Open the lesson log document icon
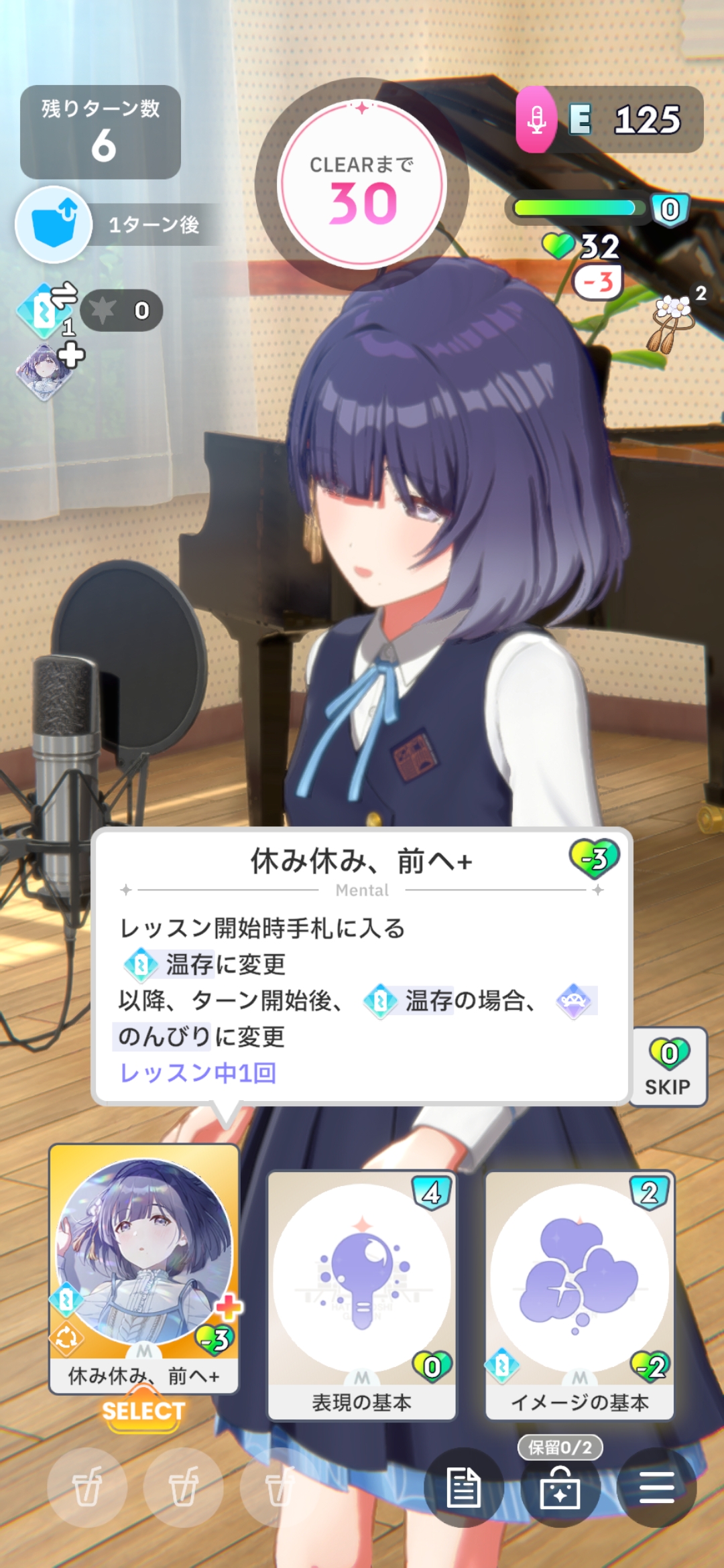Viewport: 724px width, 1568px height. (463, 1489)
